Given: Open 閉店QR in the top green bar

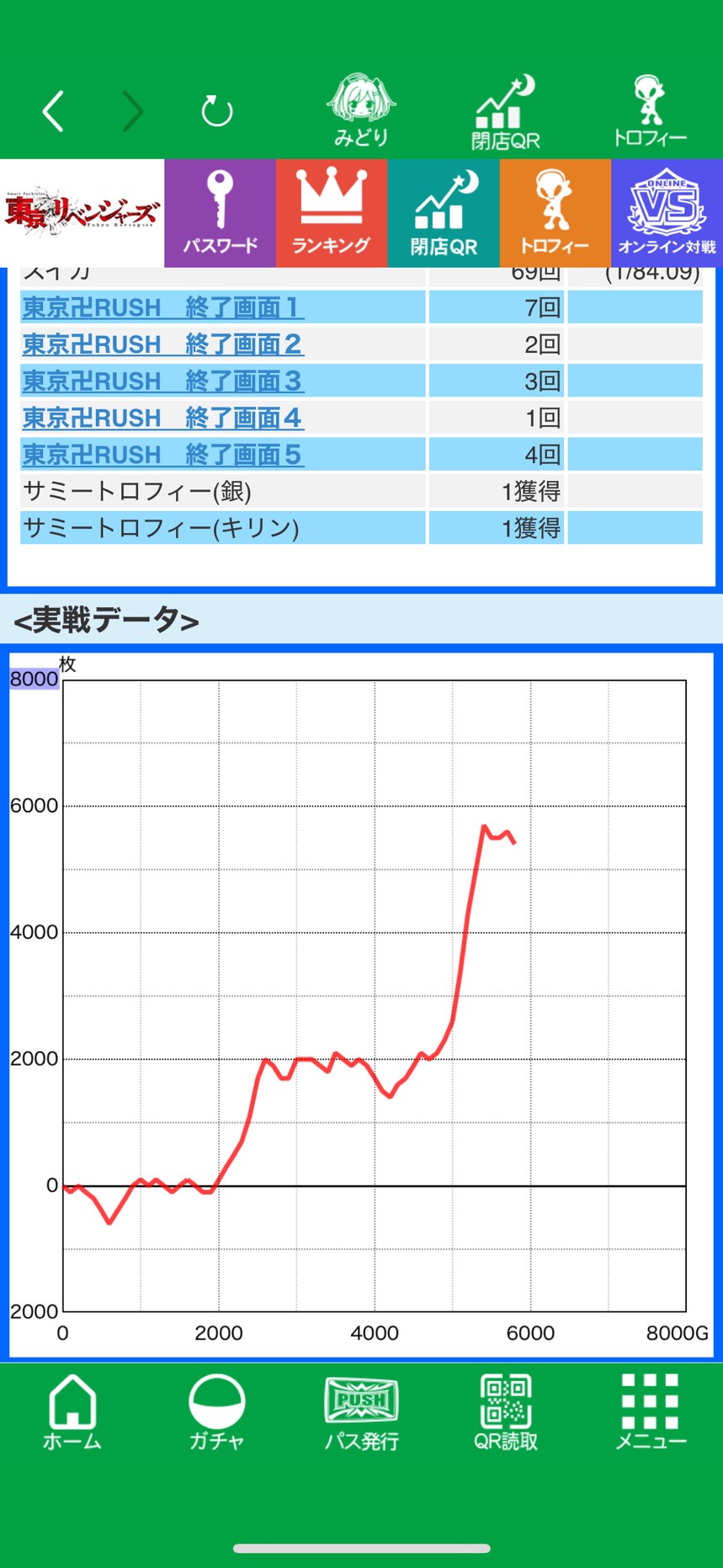Looking at the screenshot, I should click(505, 112).
